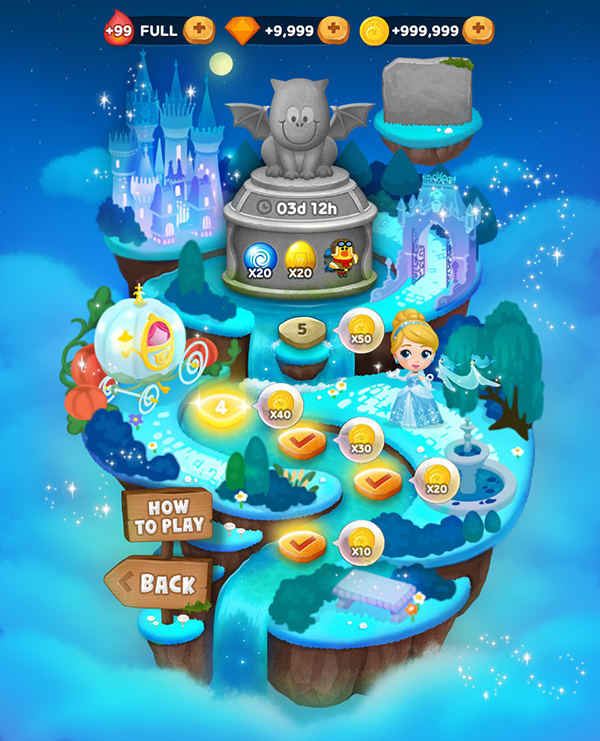Go back using the Back sign

160,581
